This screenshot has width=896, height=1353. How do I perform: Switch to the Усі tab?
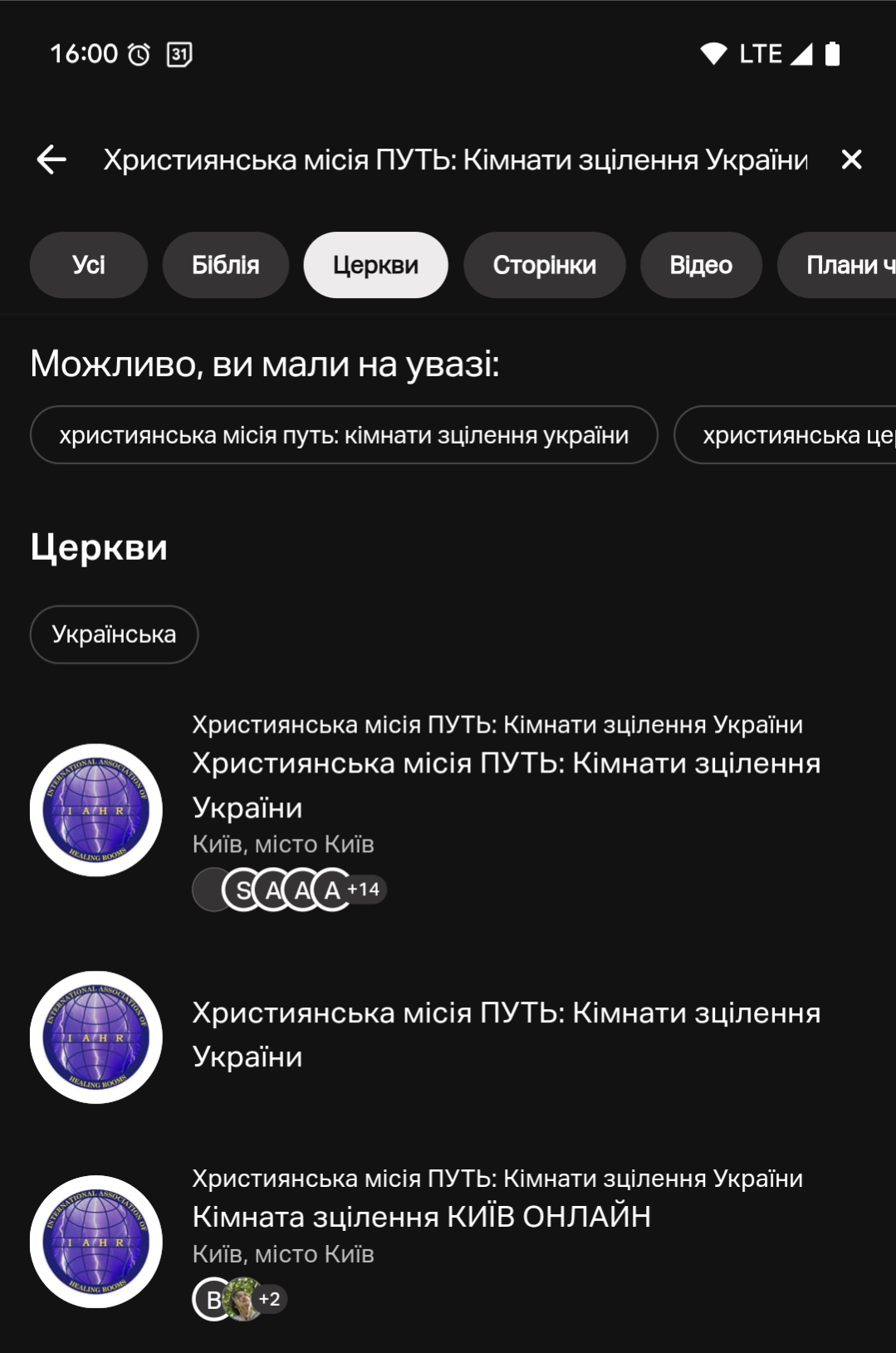click(x=88, y=265)
